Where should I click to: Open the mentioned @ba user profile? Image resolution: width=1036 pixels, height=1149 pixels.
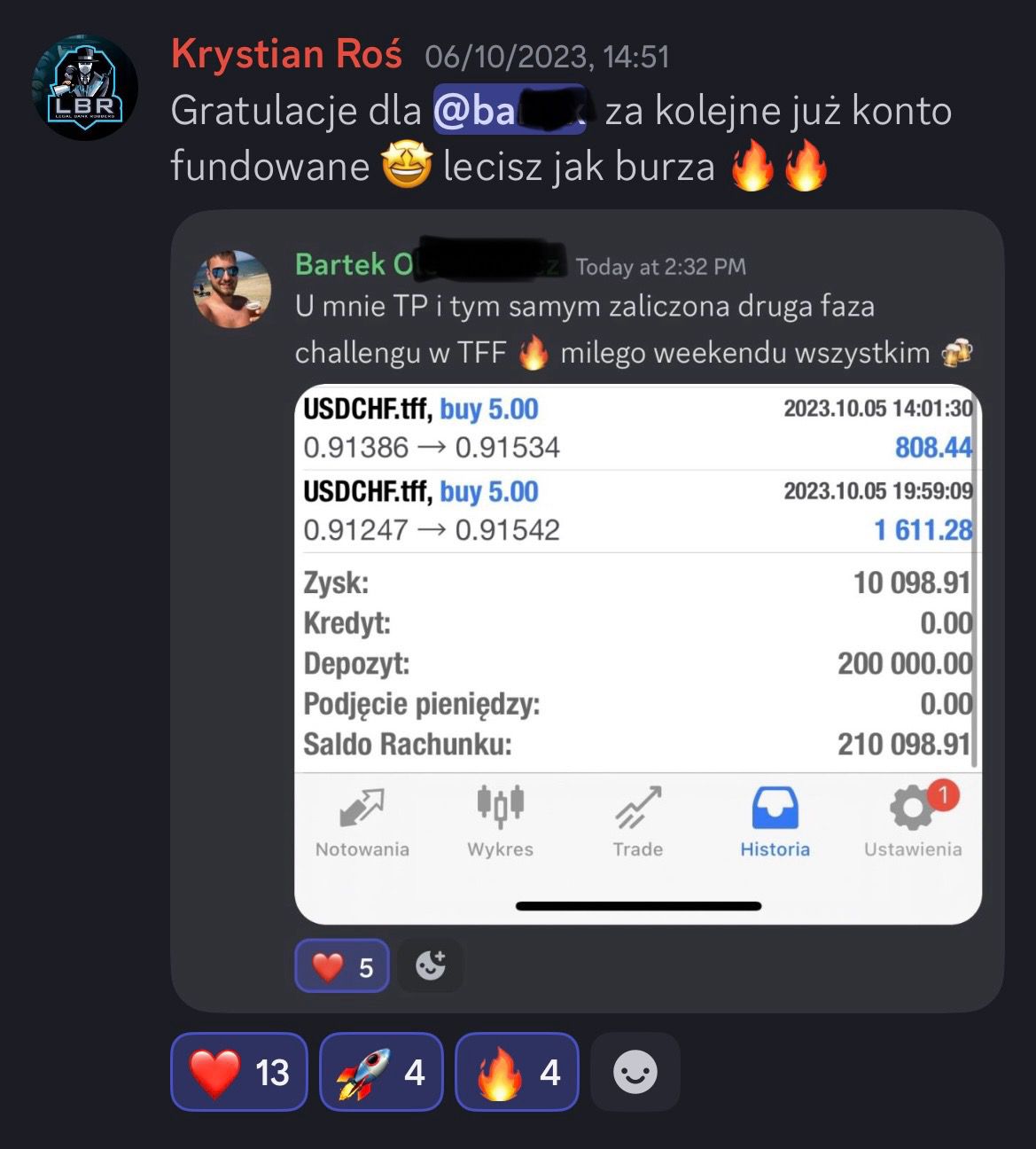click(x=509, y=110)
